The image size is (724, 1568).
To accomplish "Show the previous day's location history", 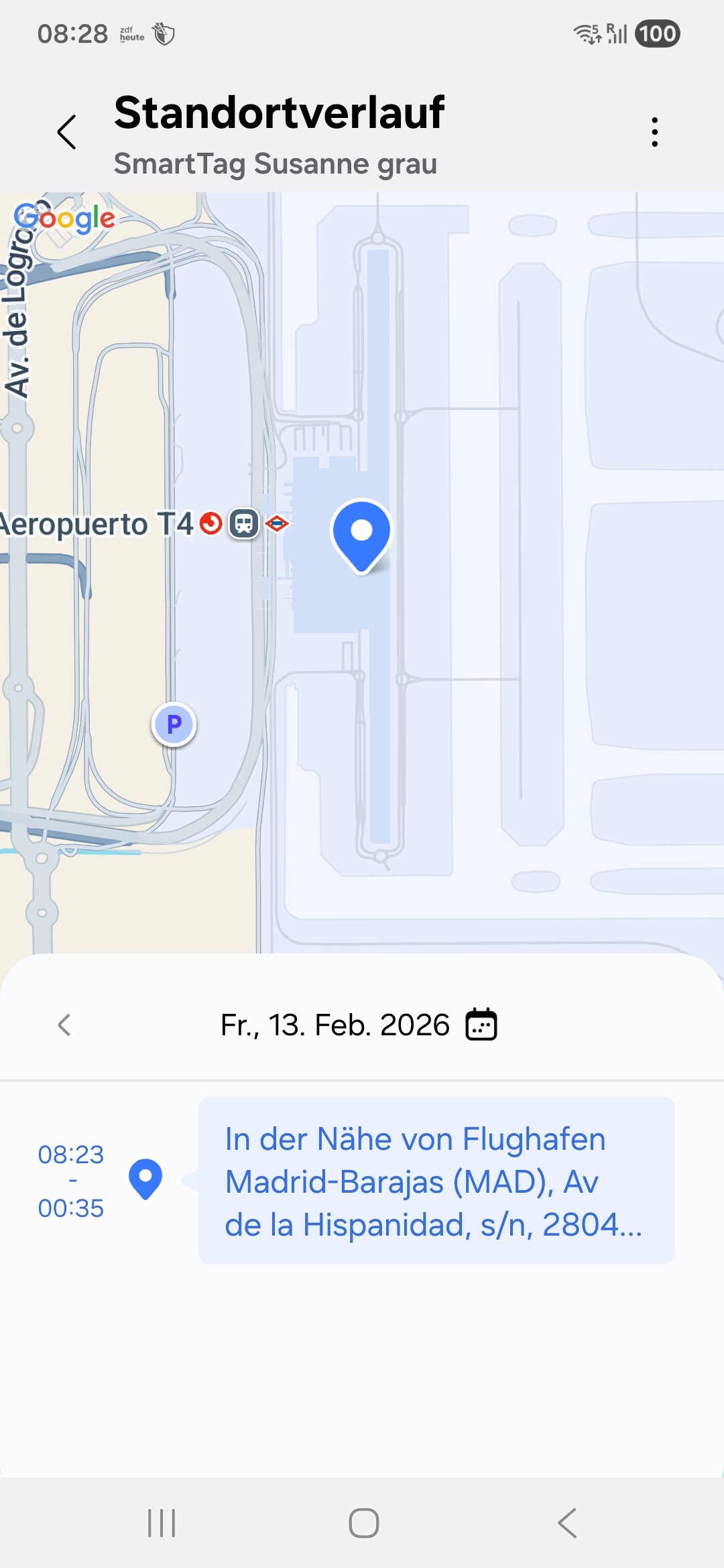I will 64,1025.
